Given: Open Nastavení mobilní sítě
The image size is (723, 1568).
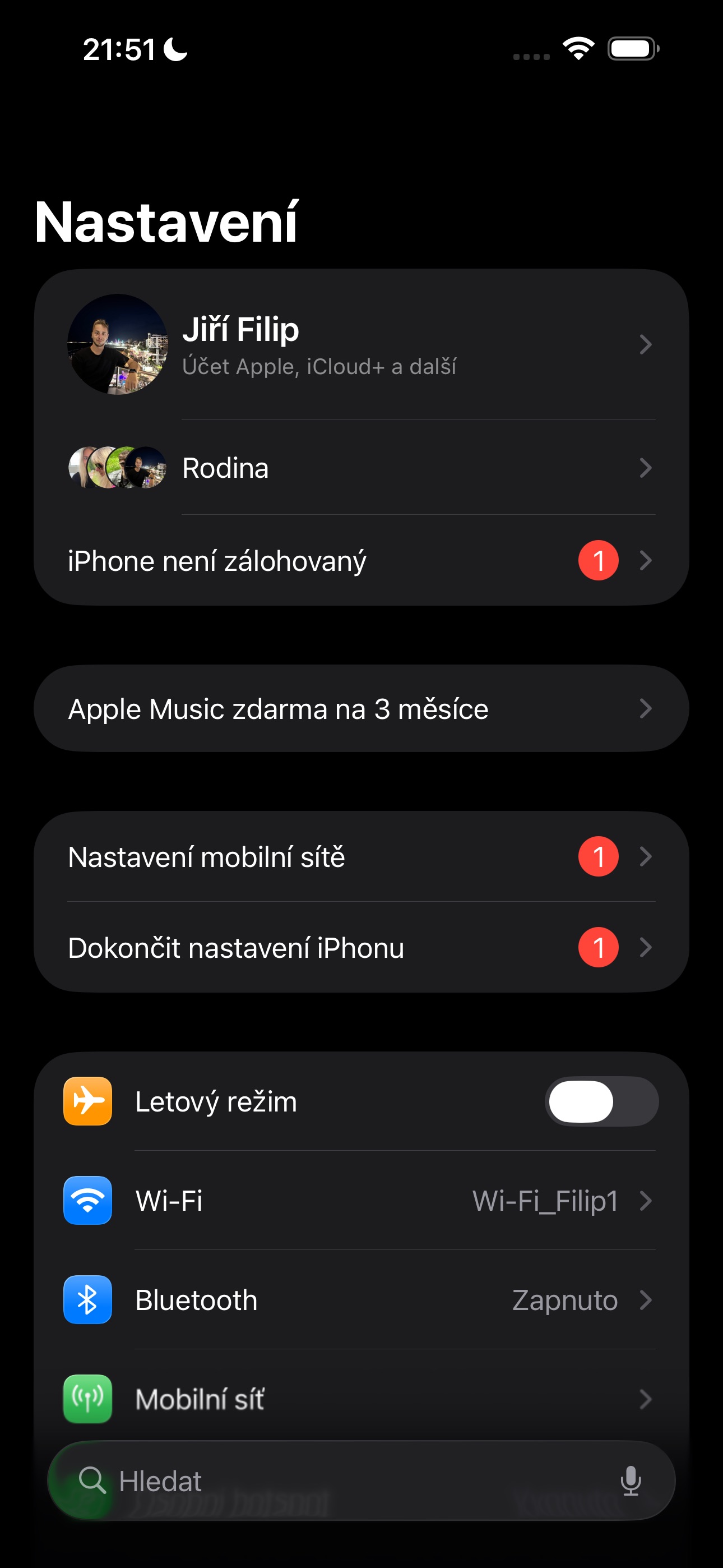Looking at the screenshot, I should (361, 856).
